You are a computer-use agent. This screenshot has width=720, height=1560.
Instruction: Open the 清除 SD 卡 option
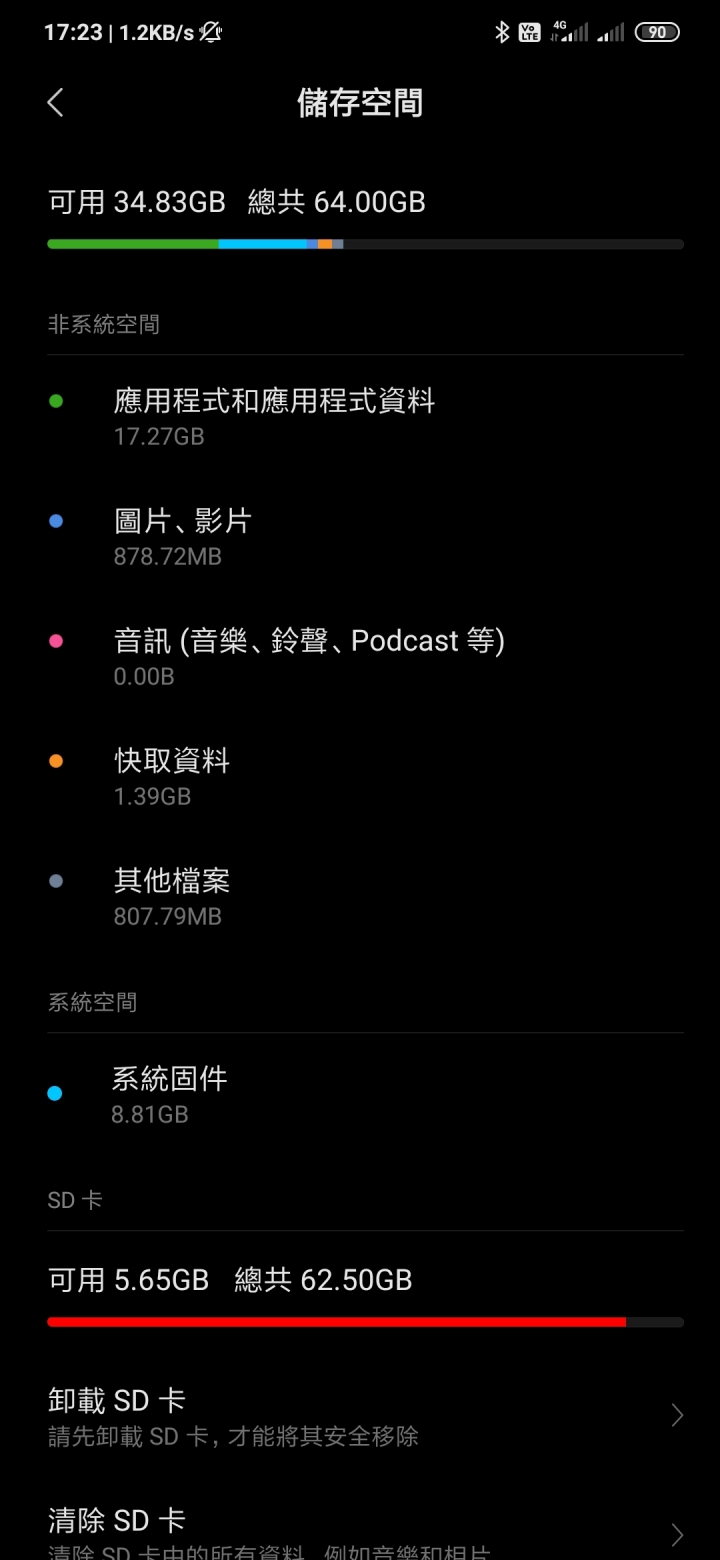(x=360, y=1530)
